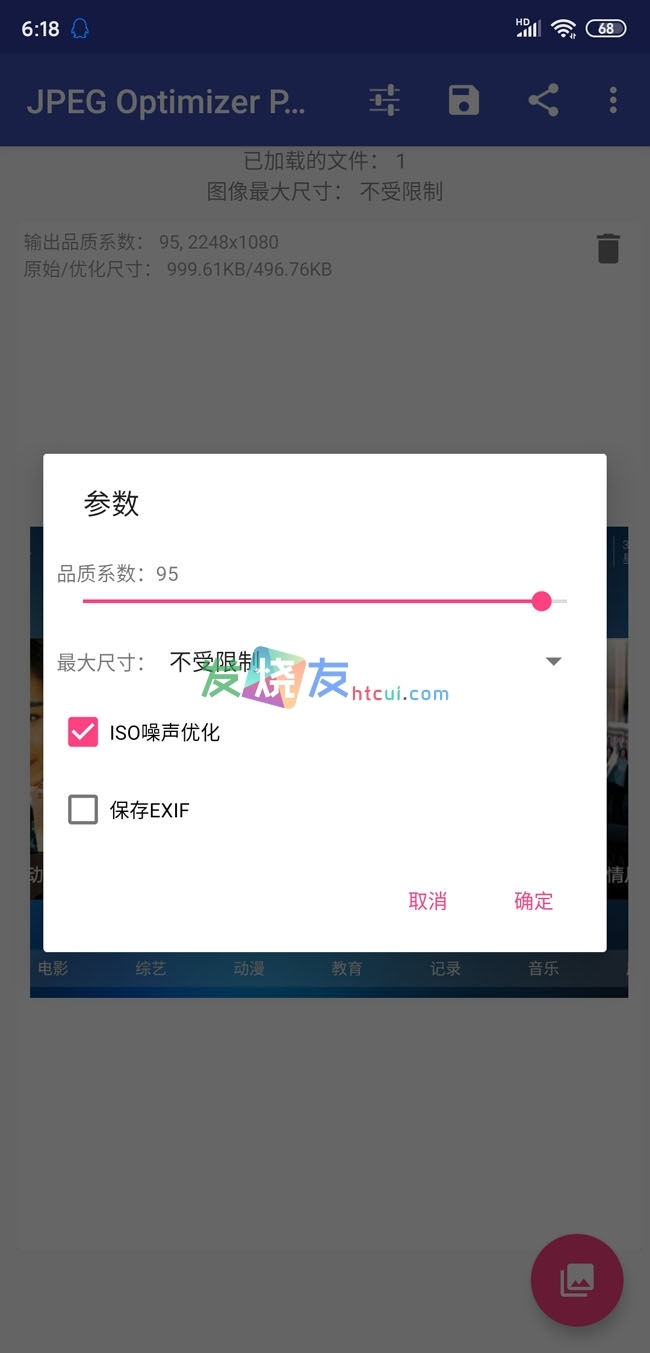Save the optimized image with floppy icon
Image resolution: width=650 pixels, height=1353 pixels.
(x=463, y=100)
